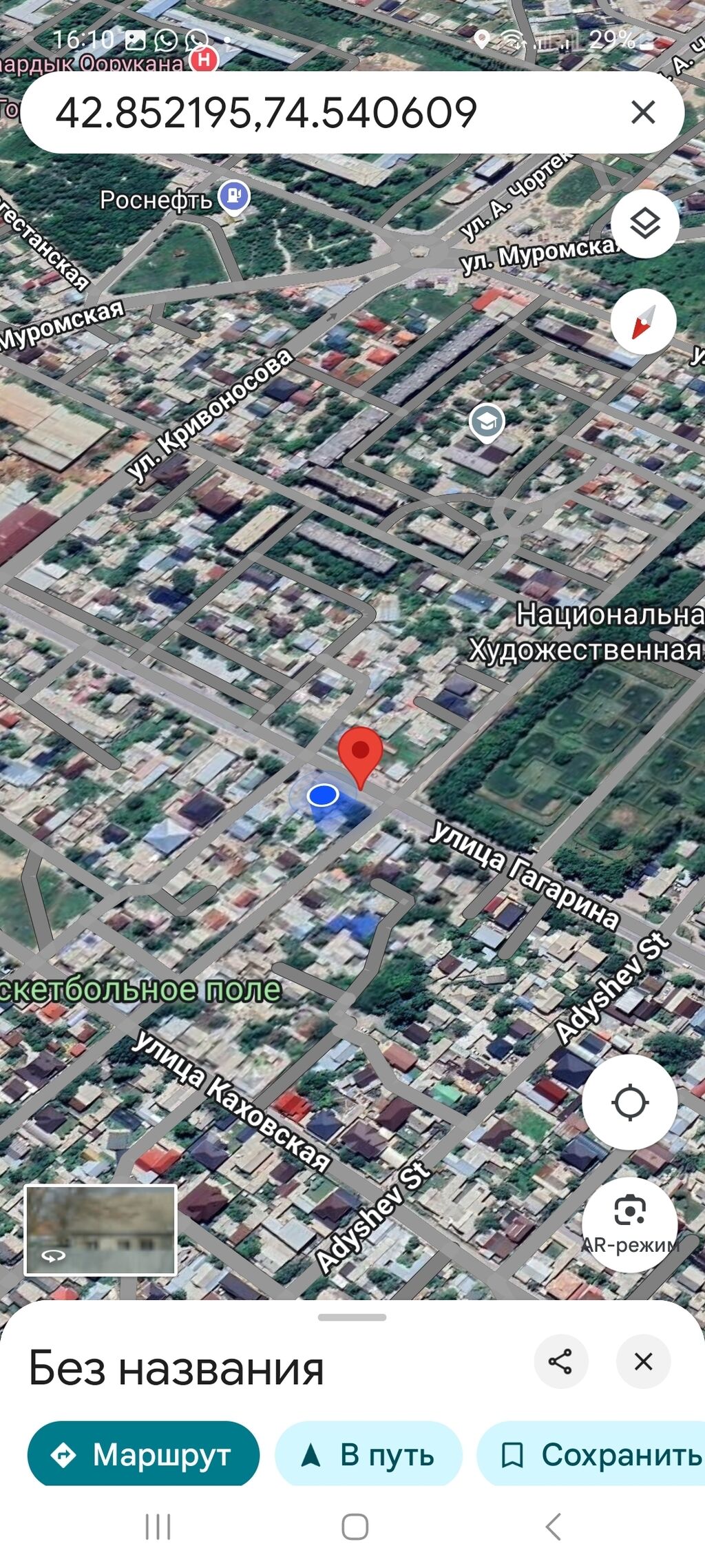Click the compass to reset north
The image size is (705, 1568).
(x=644, y=324)
